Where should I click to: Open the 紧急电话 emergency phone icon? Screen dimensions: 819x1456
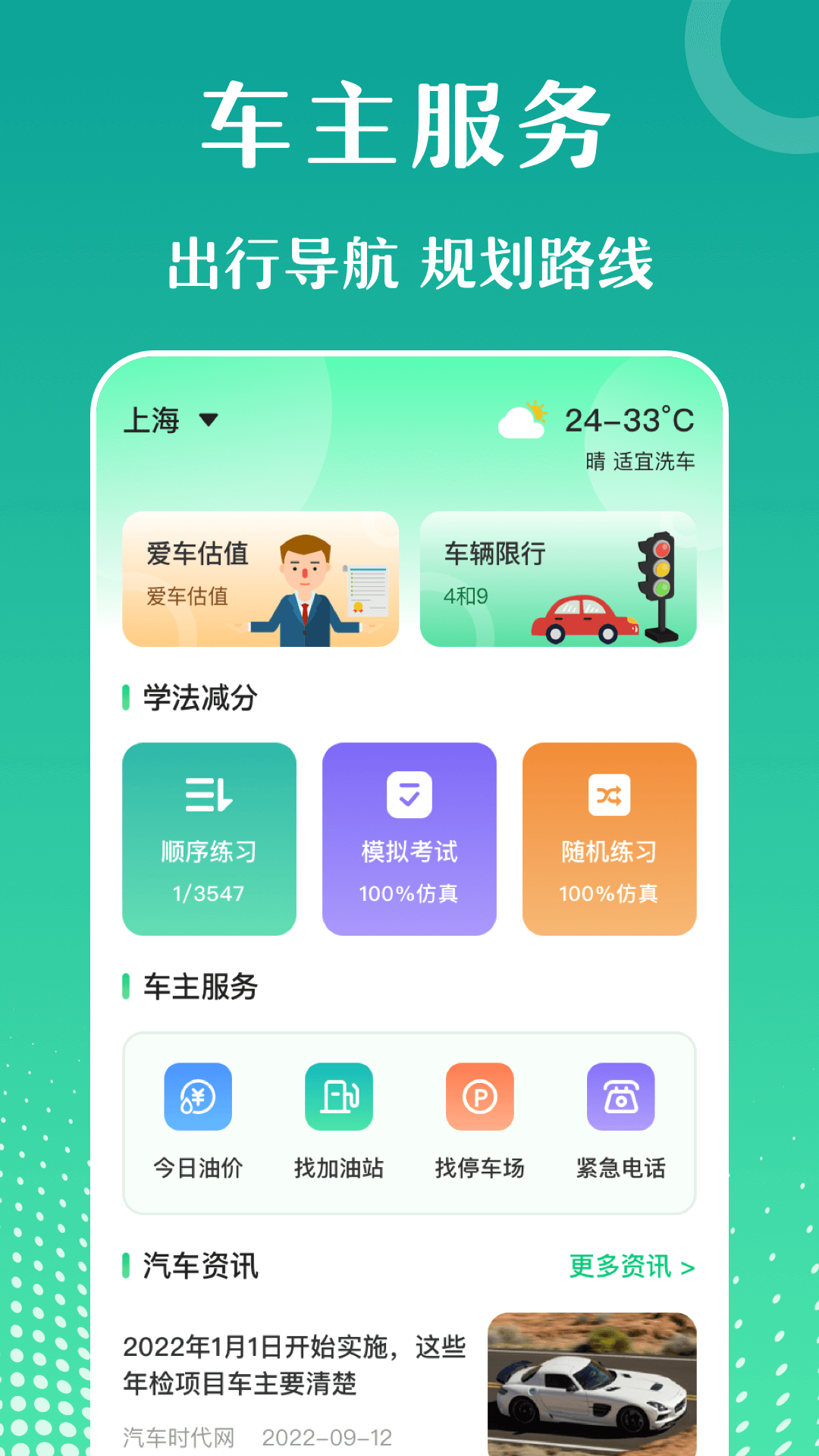pyautogui.click(x=620, y=1097)
